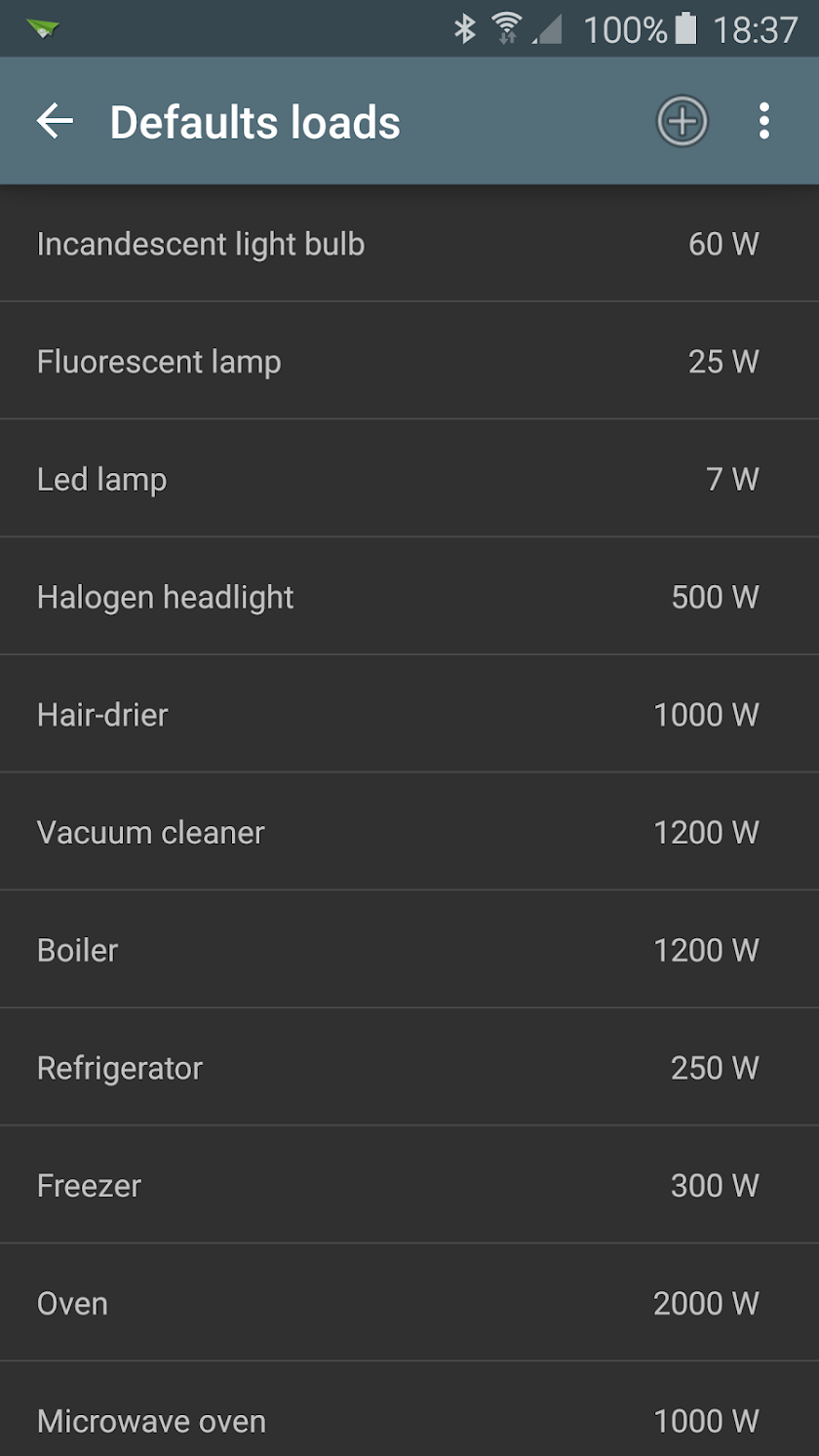
Task: Pick the Freezer load
Action: (409, 1186)
